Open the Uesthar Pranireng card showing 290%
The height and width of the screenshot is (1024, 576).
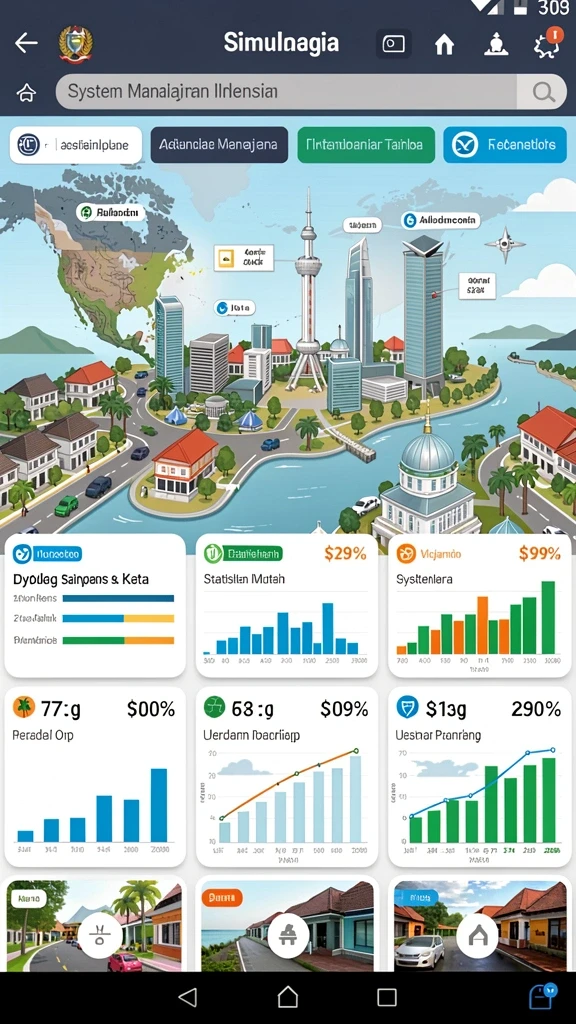point(480,776)
